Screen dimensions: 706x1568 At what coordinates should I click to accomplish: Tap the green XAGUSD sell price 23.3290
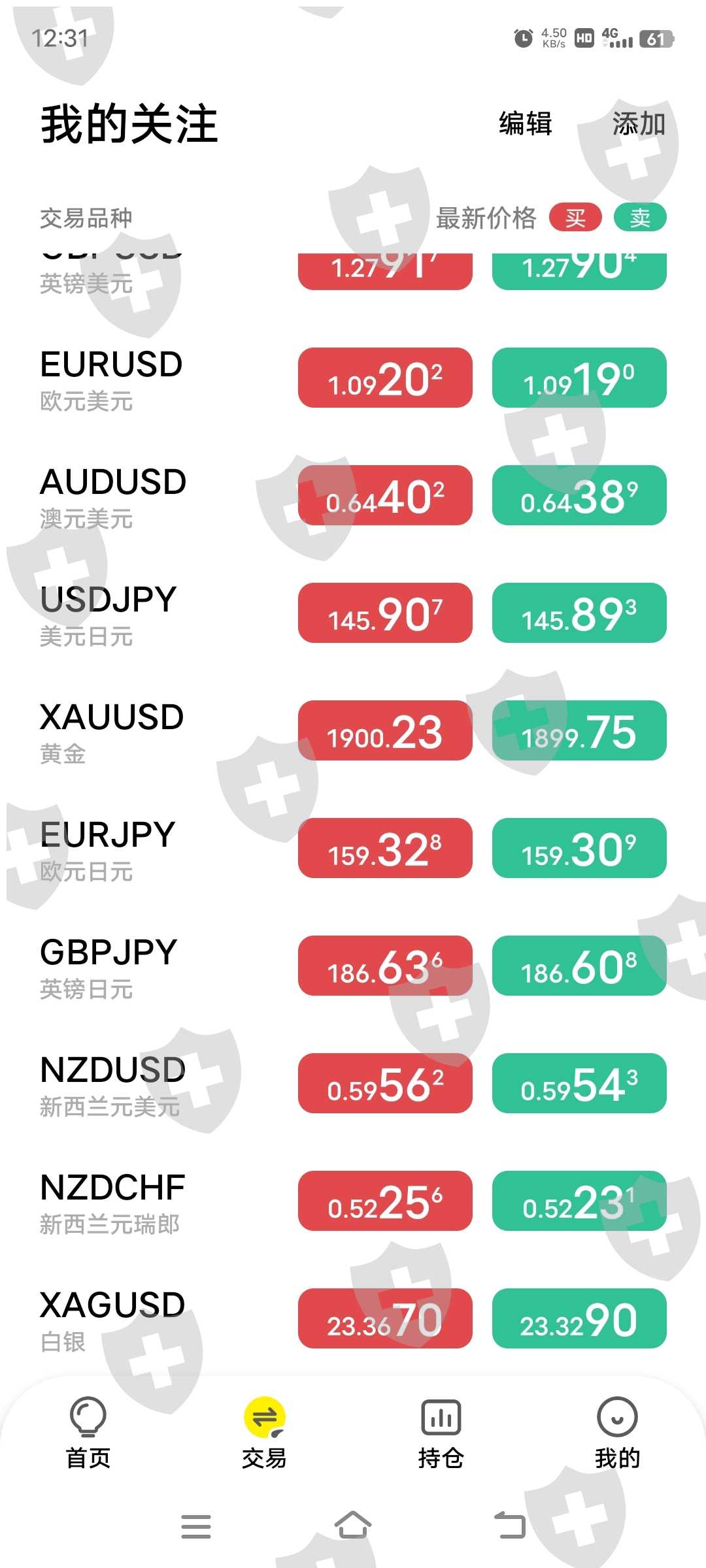click(579, 1318)
